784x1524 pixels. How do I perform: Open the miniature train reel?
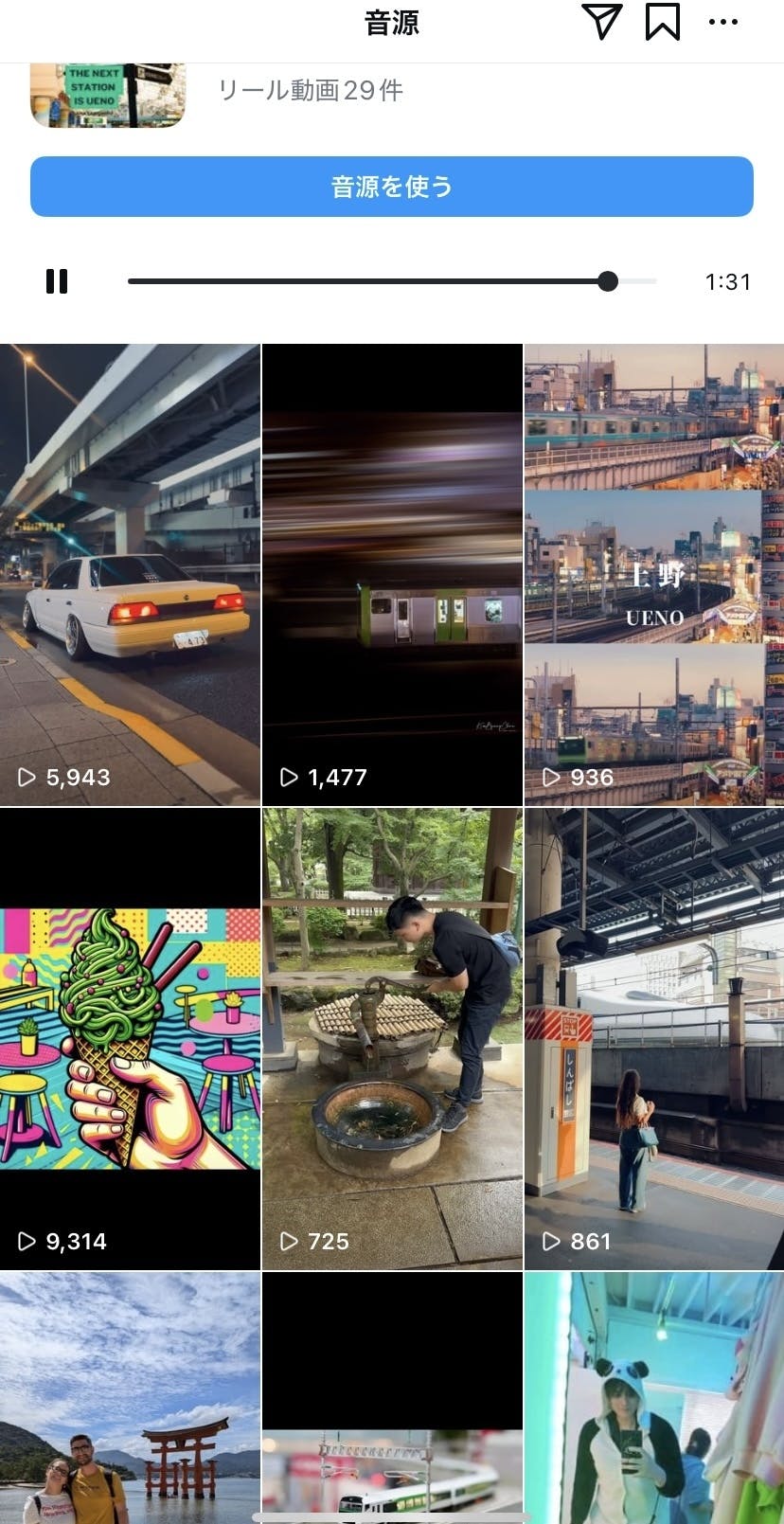click(x=392, y=1397)
